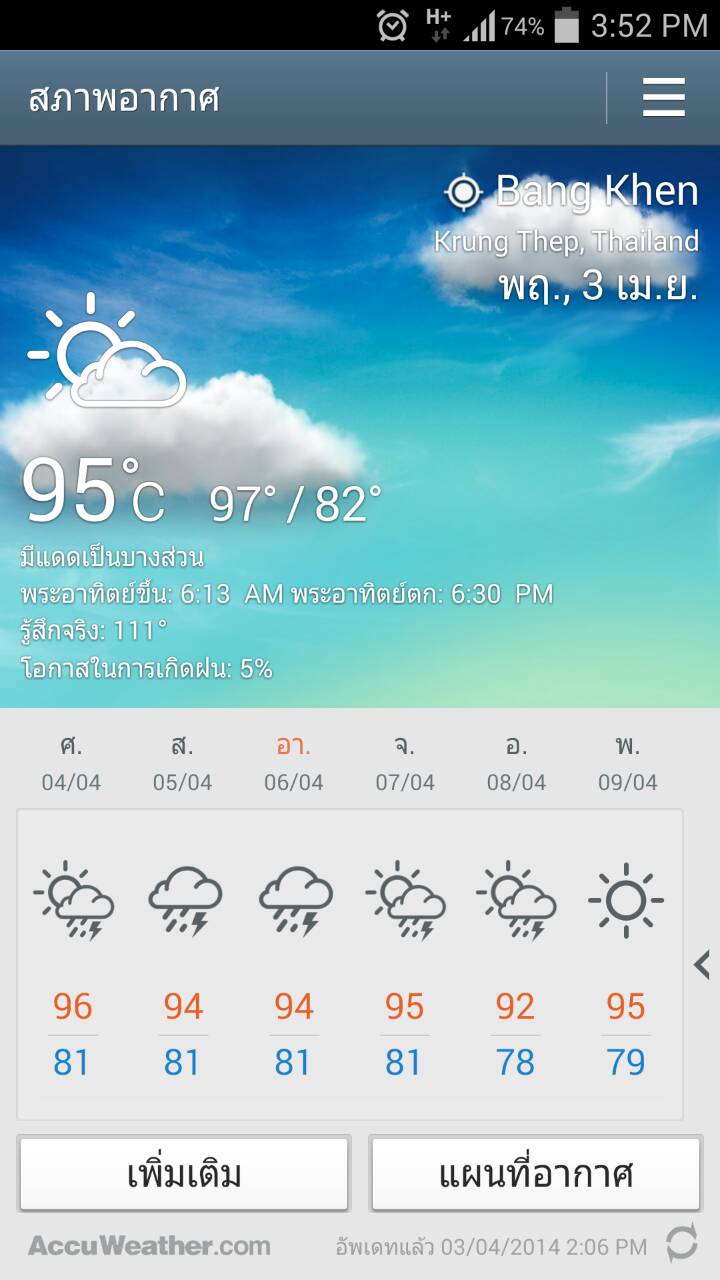The height and width of the screenshot is (1280, 720).
Task: Tap the arrow beside the forecast
Action: [x=701, y=965]
